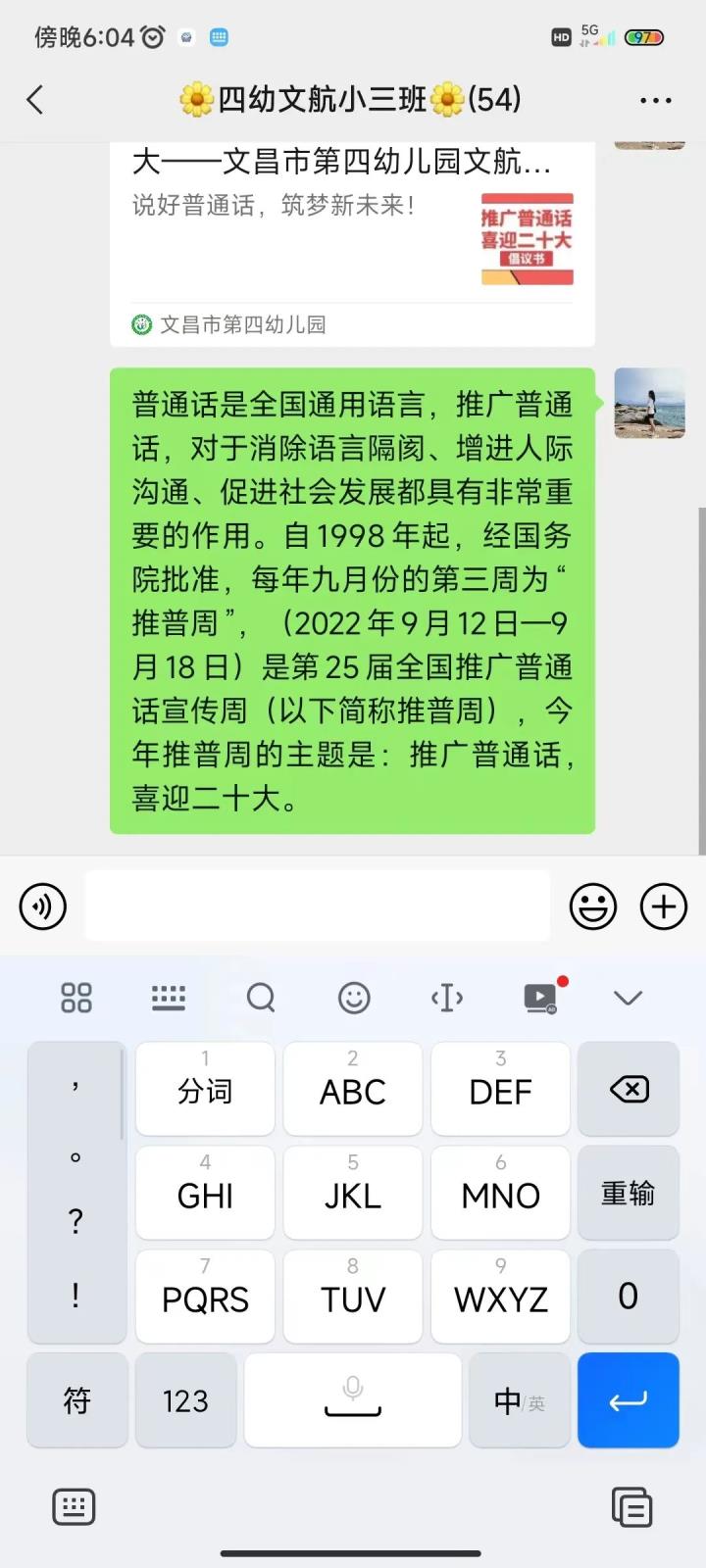Open the keyboard's search tool
Image resolution: width=706 pixels, height=1568 pixels.
(x=261, y=998)
